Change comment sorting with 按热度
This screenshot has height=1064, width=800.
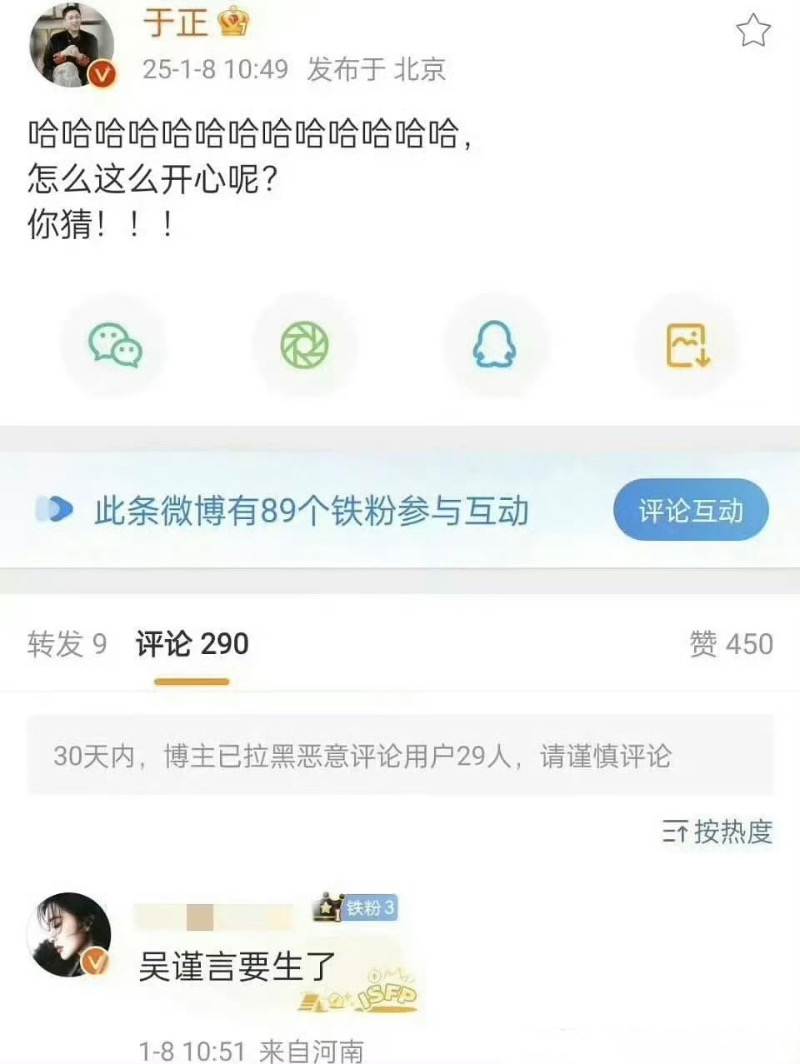pos(718,831)
